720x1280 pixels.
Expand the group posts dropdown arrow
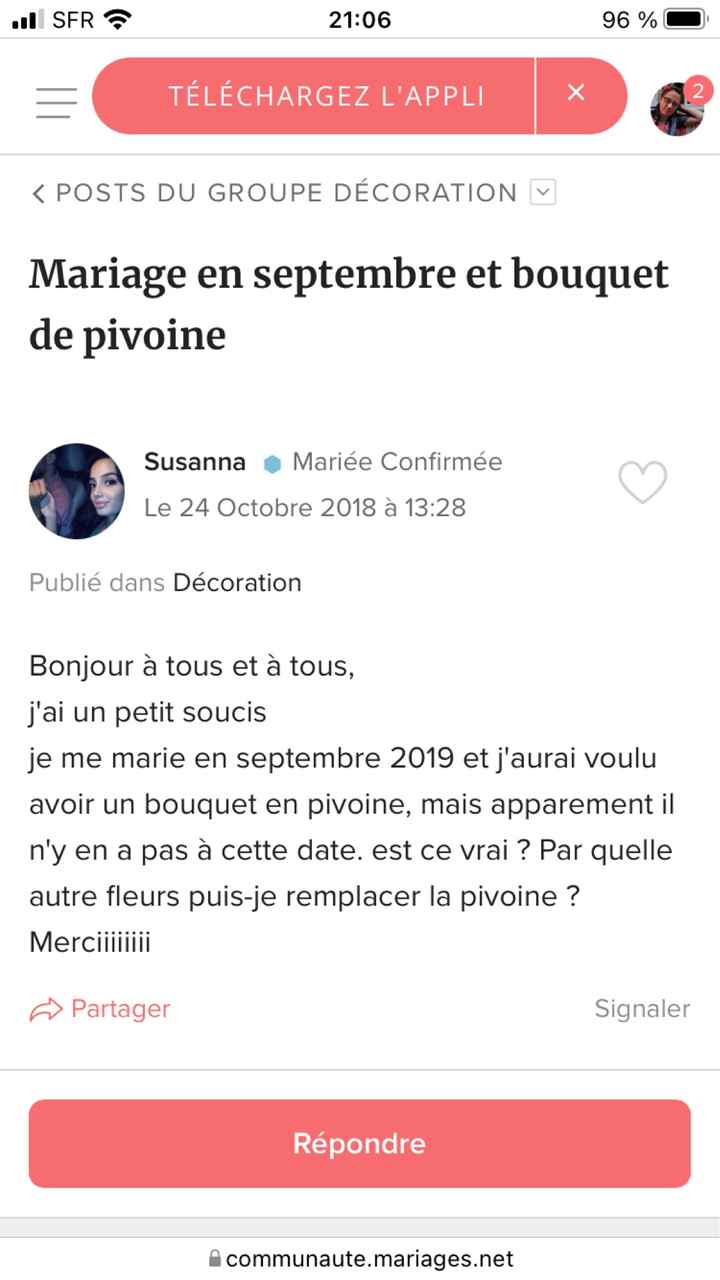[x=542, y=192]
